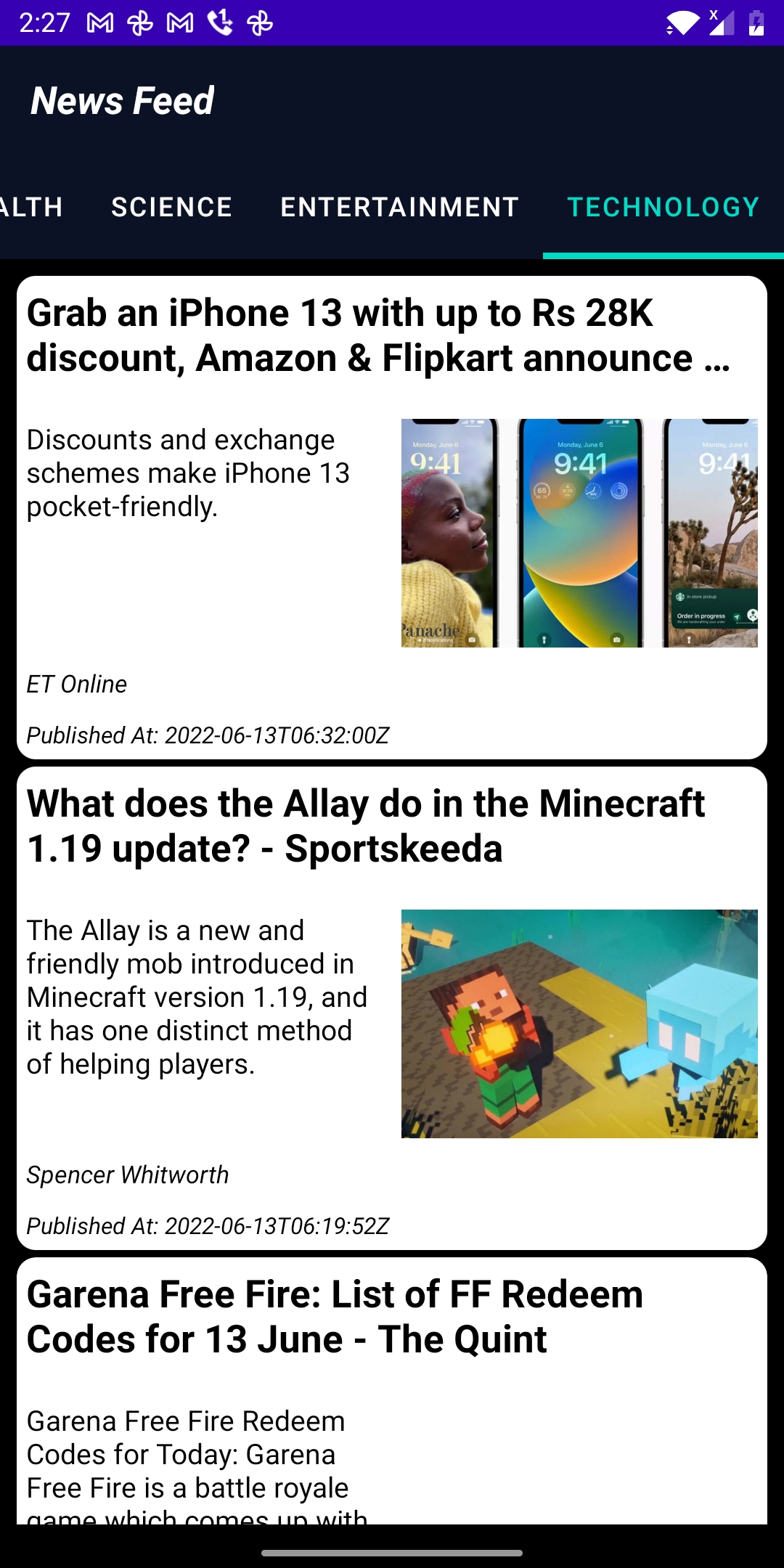Switch to the HEALTH category
The width and height of the screenshot is (784, 1568).
tap(30, 208)
